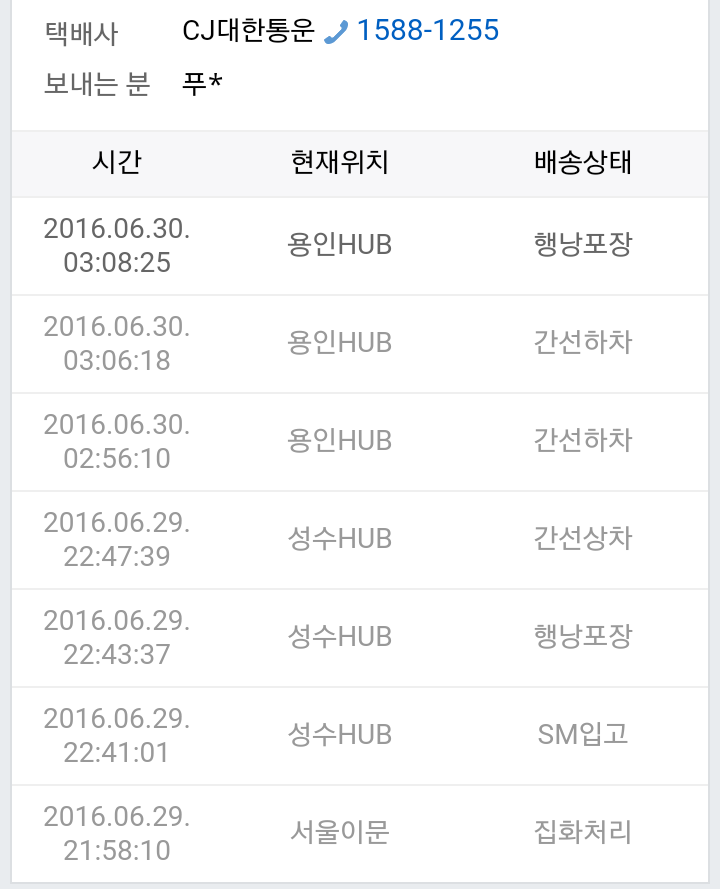Image resolution: width=720 pixels, height=889 pixels.
Task: Call CJ대한통운 at 1588-1255
Action: coord(426,31)
